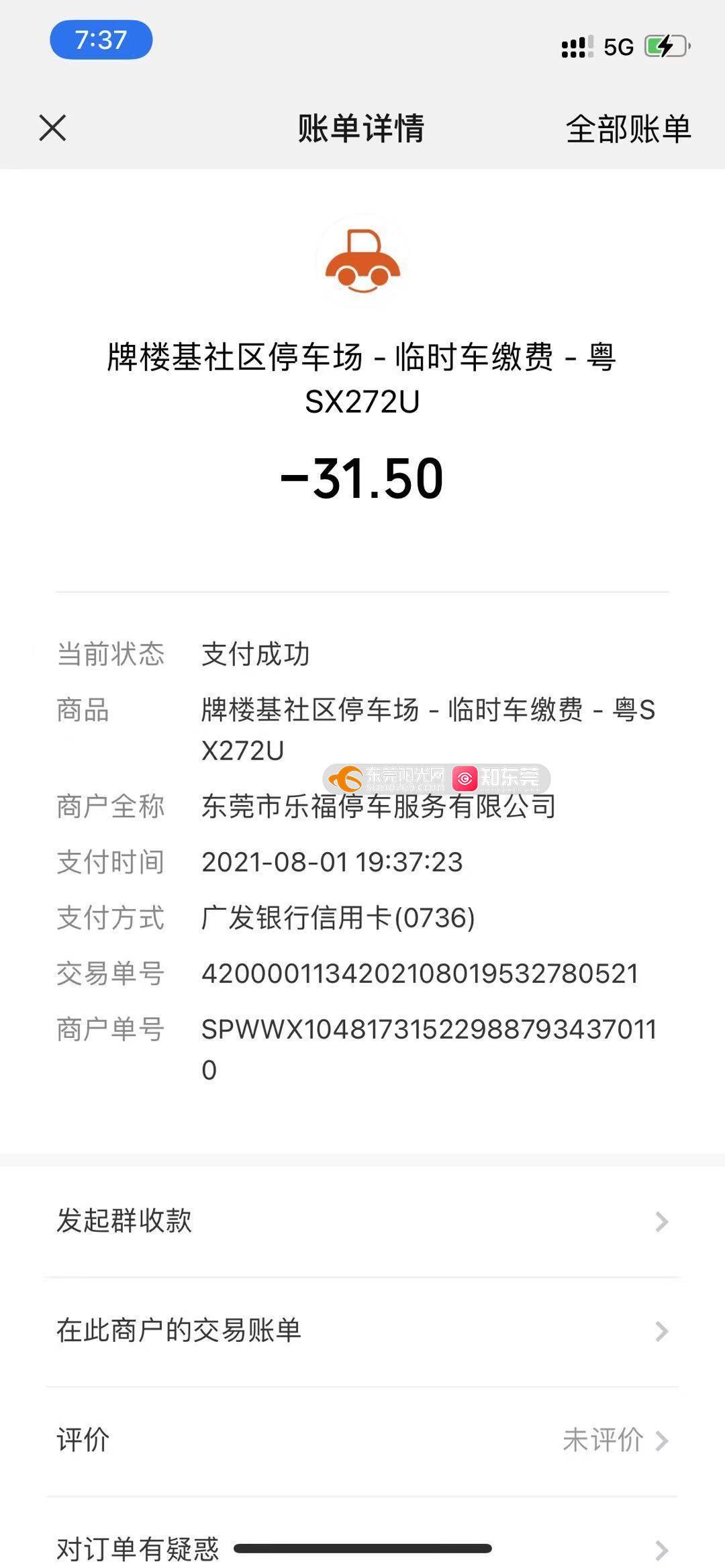Open 发起群收款 group collection
The image size is (725, 1568).
[x=362, y=1220]
